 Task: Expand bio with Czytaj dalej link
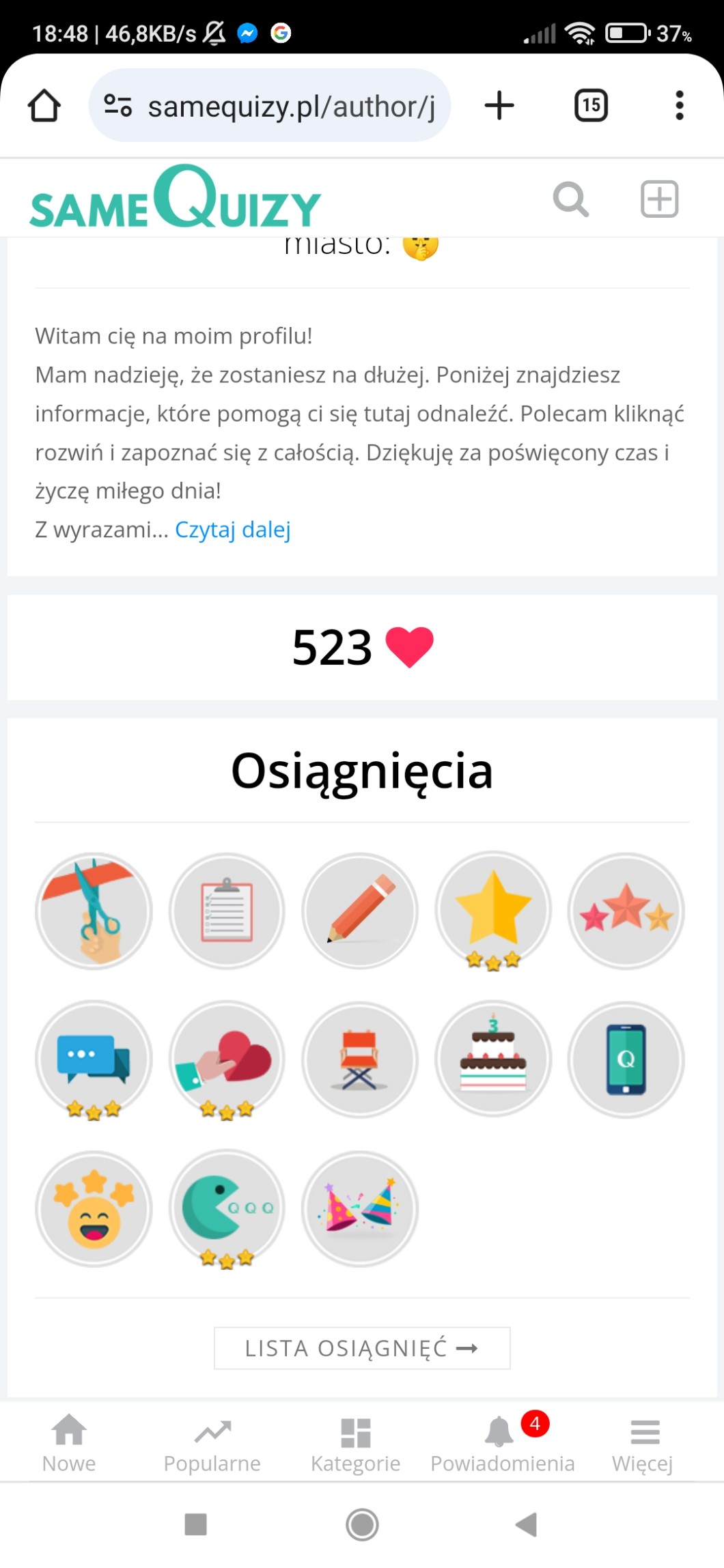233,530
